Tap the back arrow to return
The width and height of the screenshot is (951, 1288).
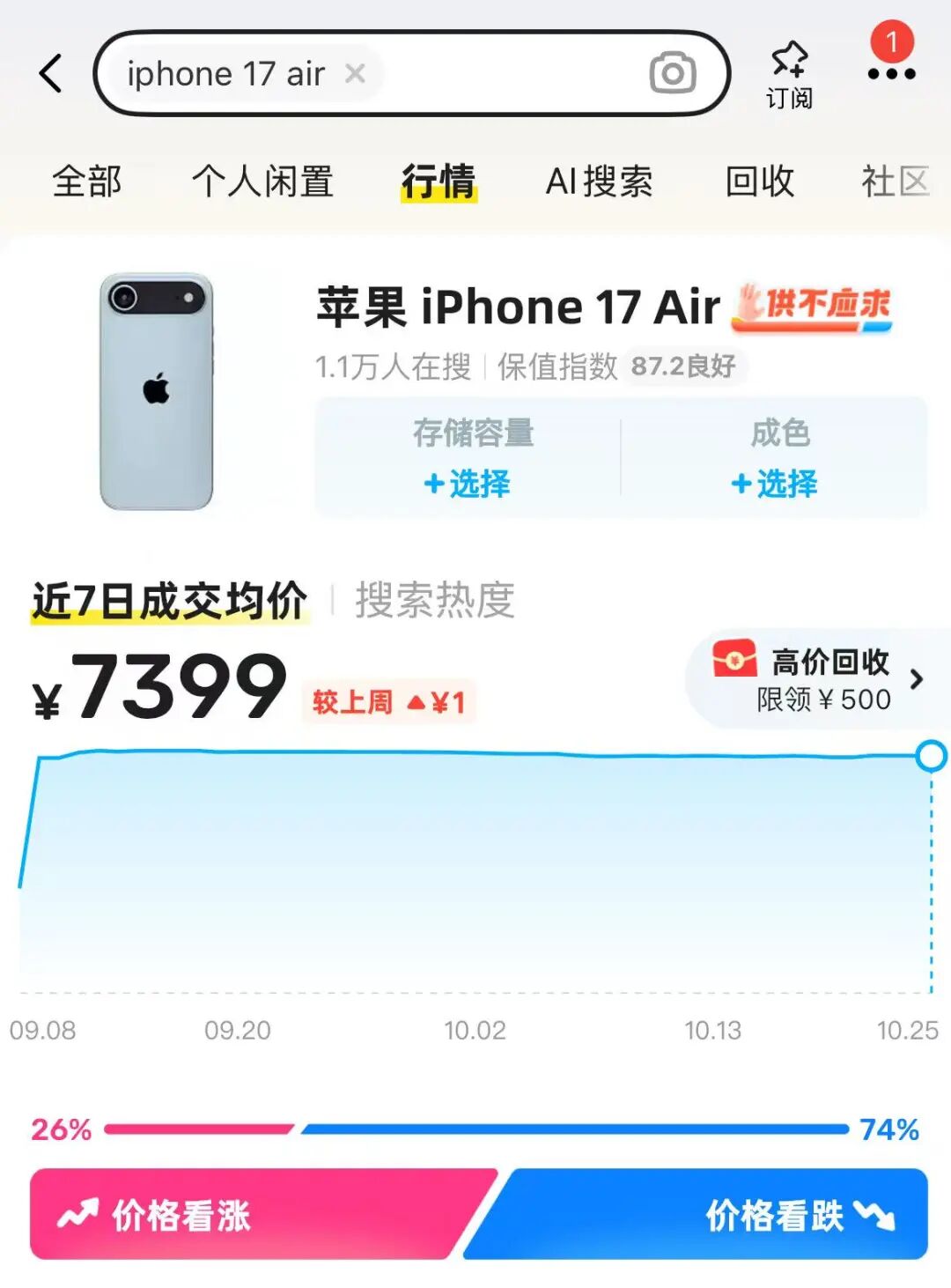tap(50, 73)
